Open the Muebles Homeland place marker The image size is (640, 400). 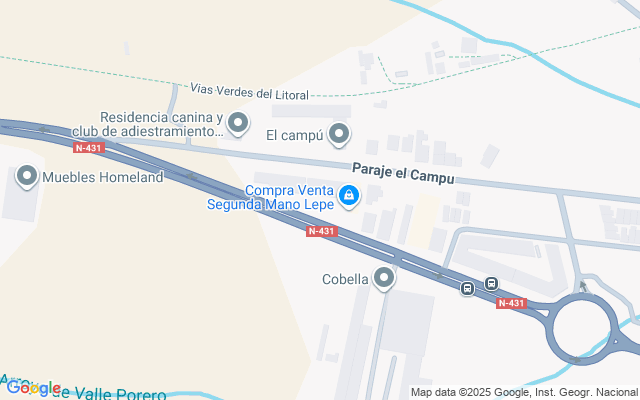click(27, 177)
